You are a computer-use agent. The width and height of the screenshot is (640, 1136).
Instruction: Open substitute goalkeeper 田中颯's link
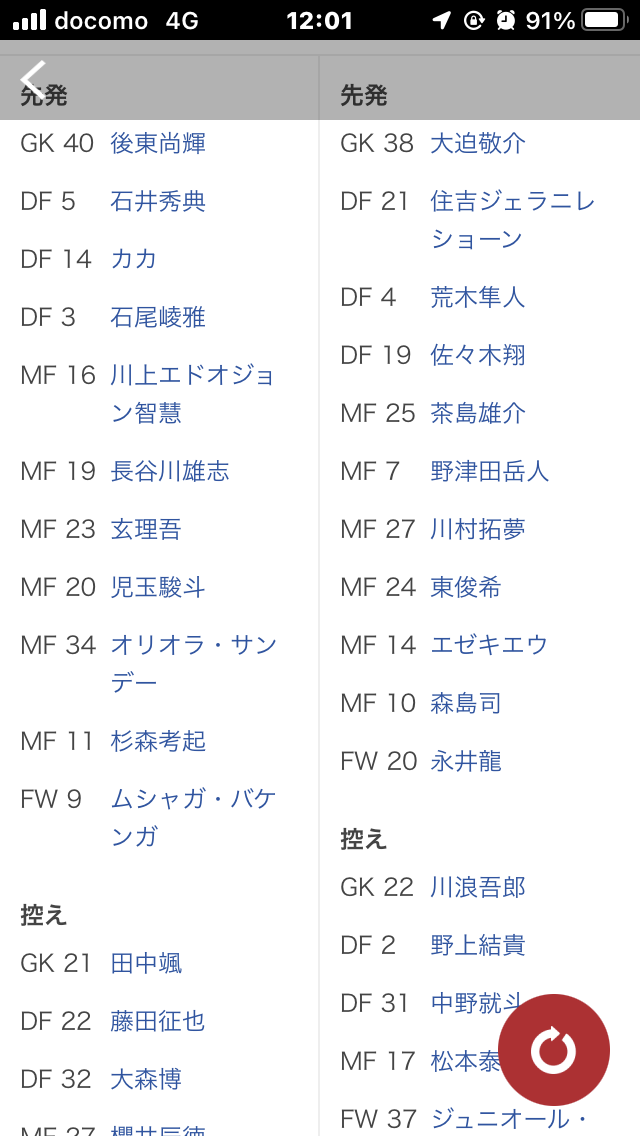[x=146, y=964]
